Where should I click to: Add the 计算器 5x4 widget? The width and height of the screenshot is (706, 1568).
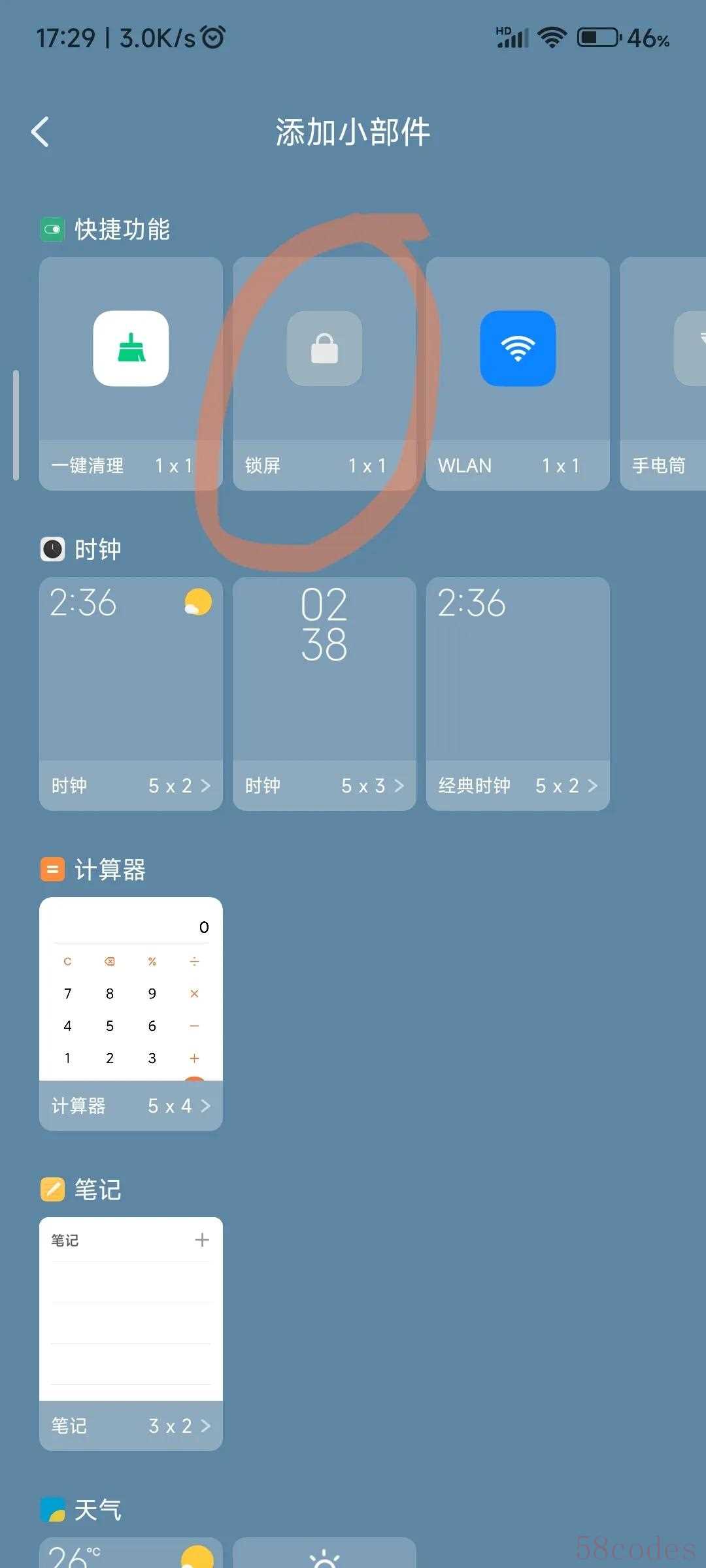pos(131,1013)
